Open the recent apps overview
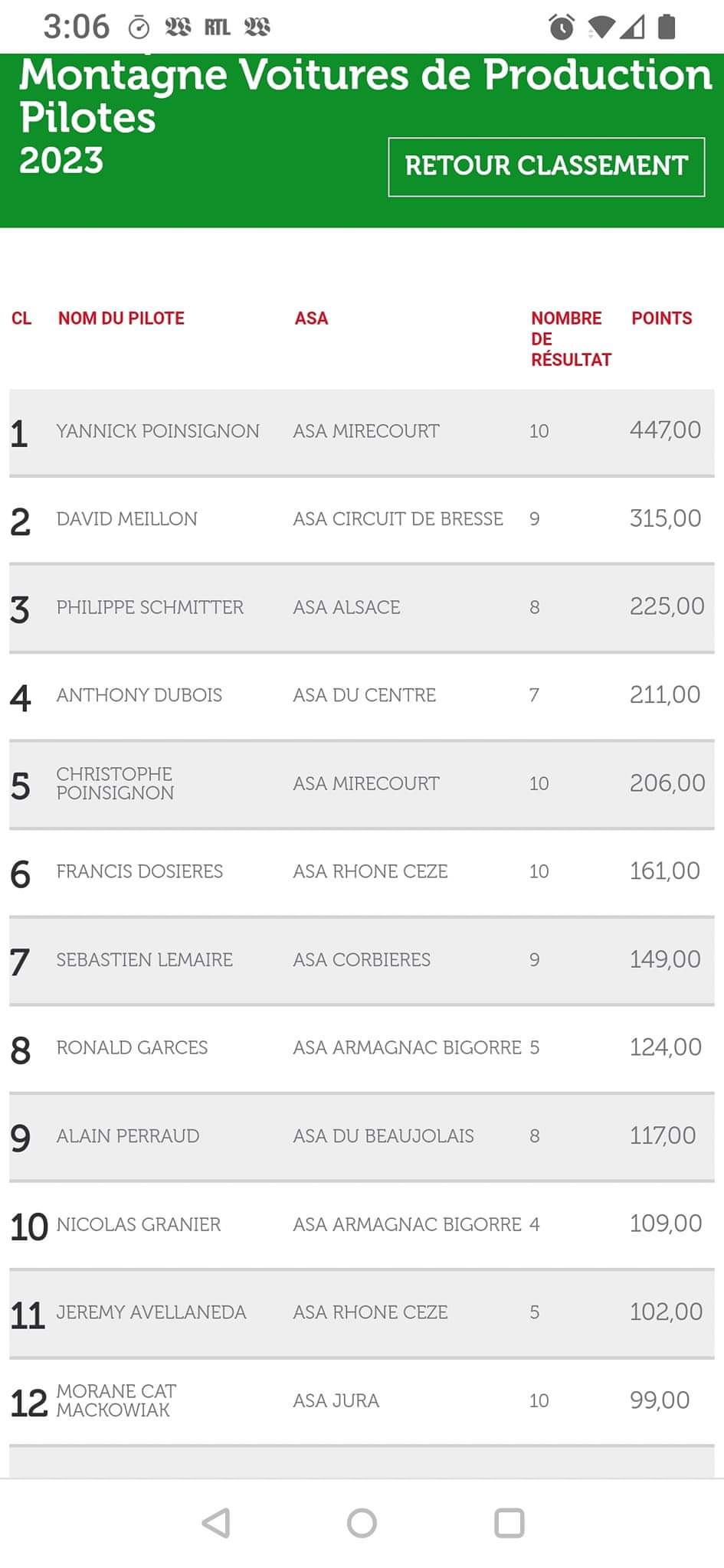Screen dimensions: 724x1568 pos(509,1523)
